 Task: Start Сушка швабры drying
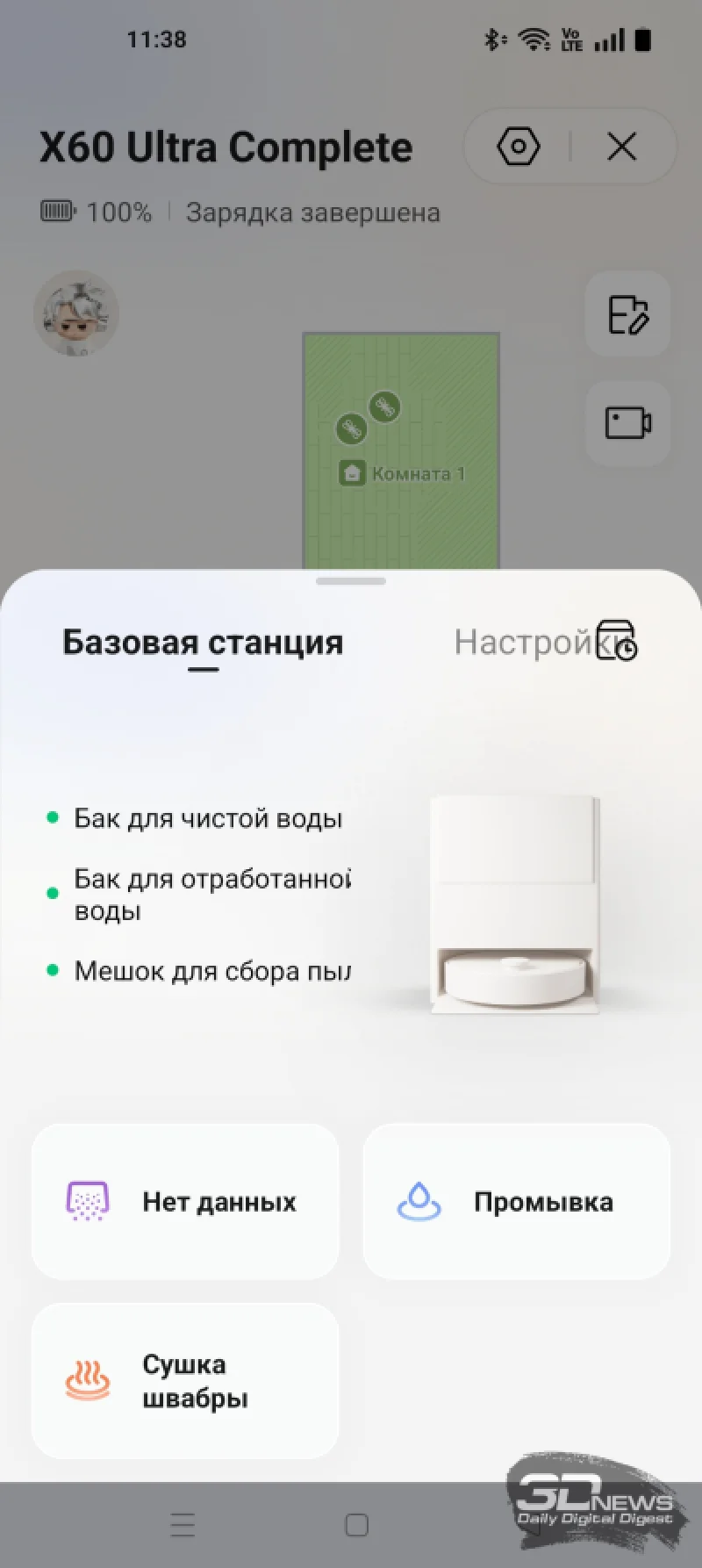185,1380
